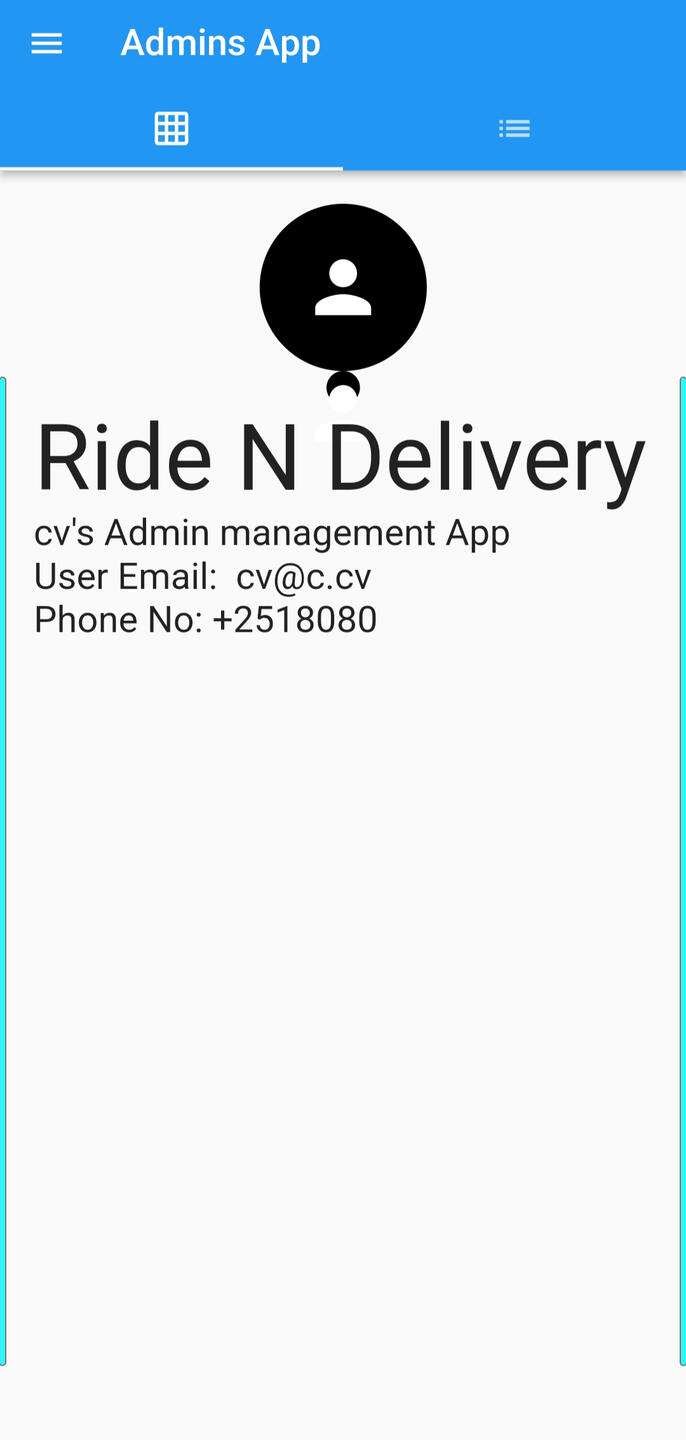
Task: Switch to the list view tab
Action: click(514, 128)
